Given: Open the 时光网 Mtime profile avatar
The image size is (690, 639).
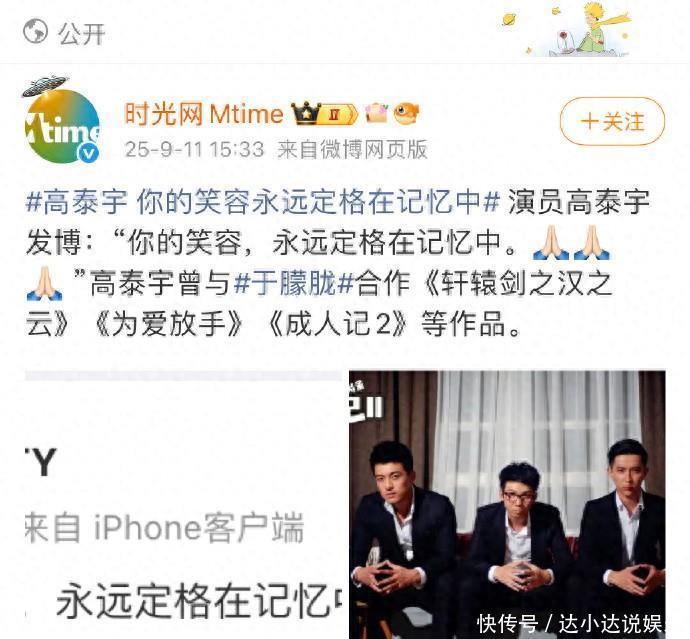Looking at the screenshot, I should (62, 124).
